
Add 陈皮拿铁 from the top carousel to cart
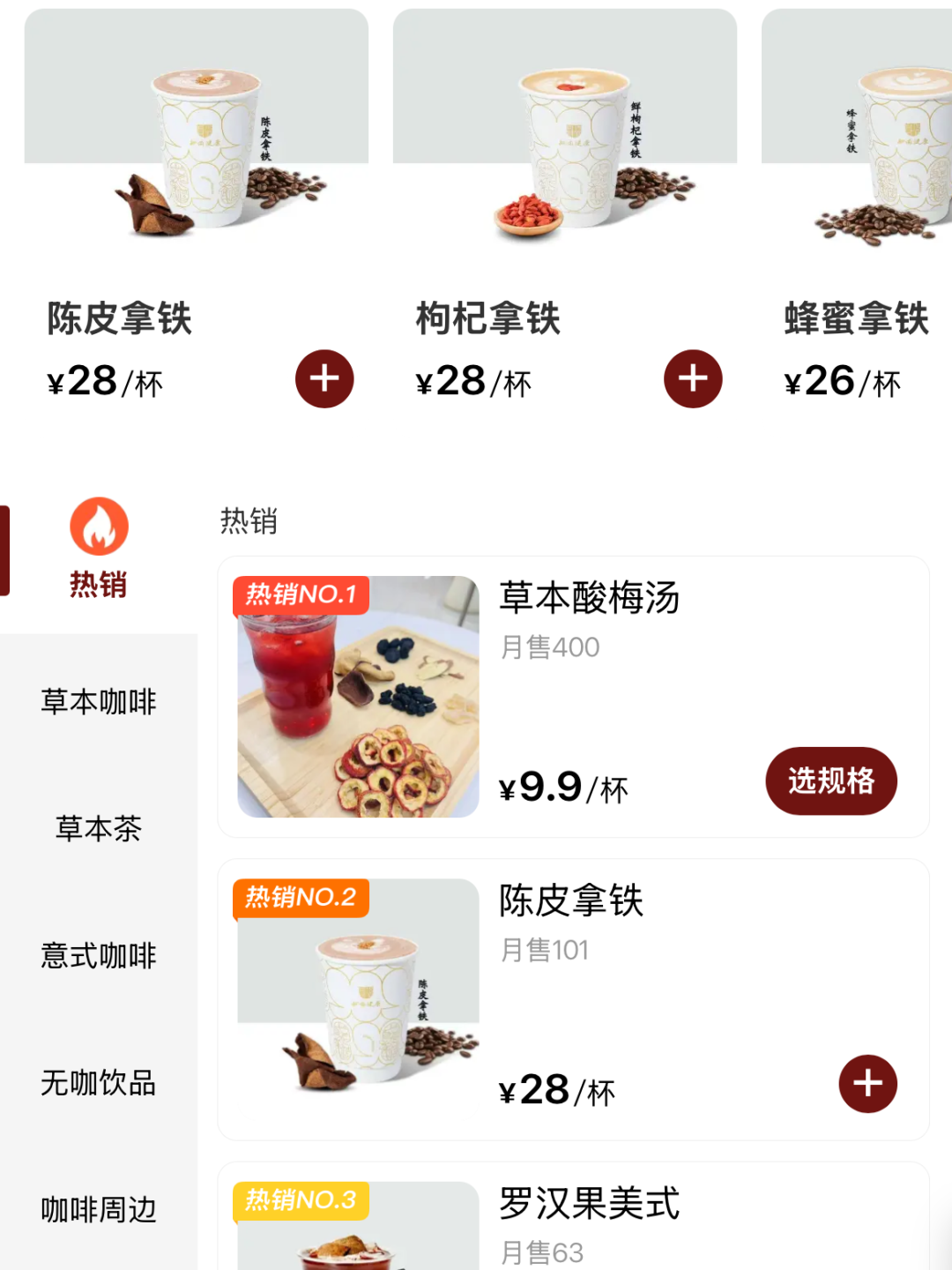coord(324,379)
